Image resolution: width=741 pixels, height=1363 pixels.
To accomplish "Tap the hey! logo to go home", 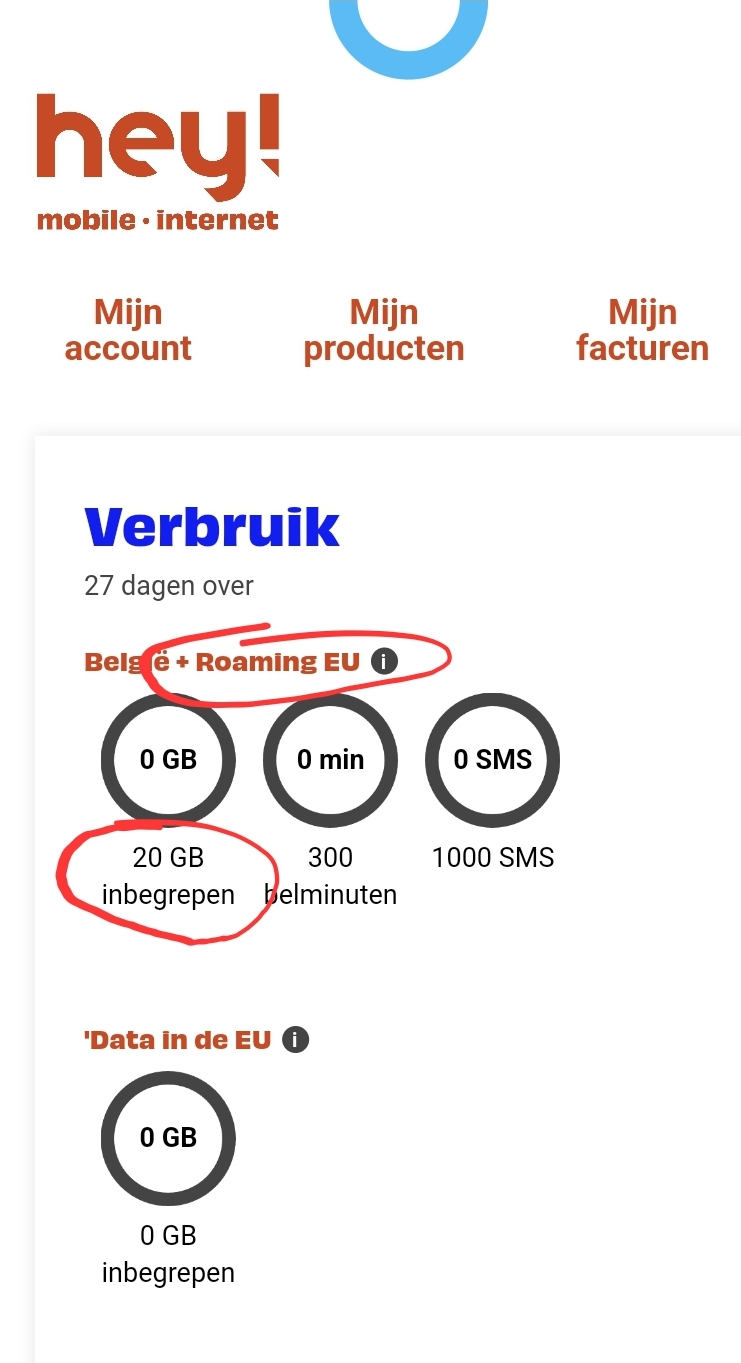I will 158,162.
